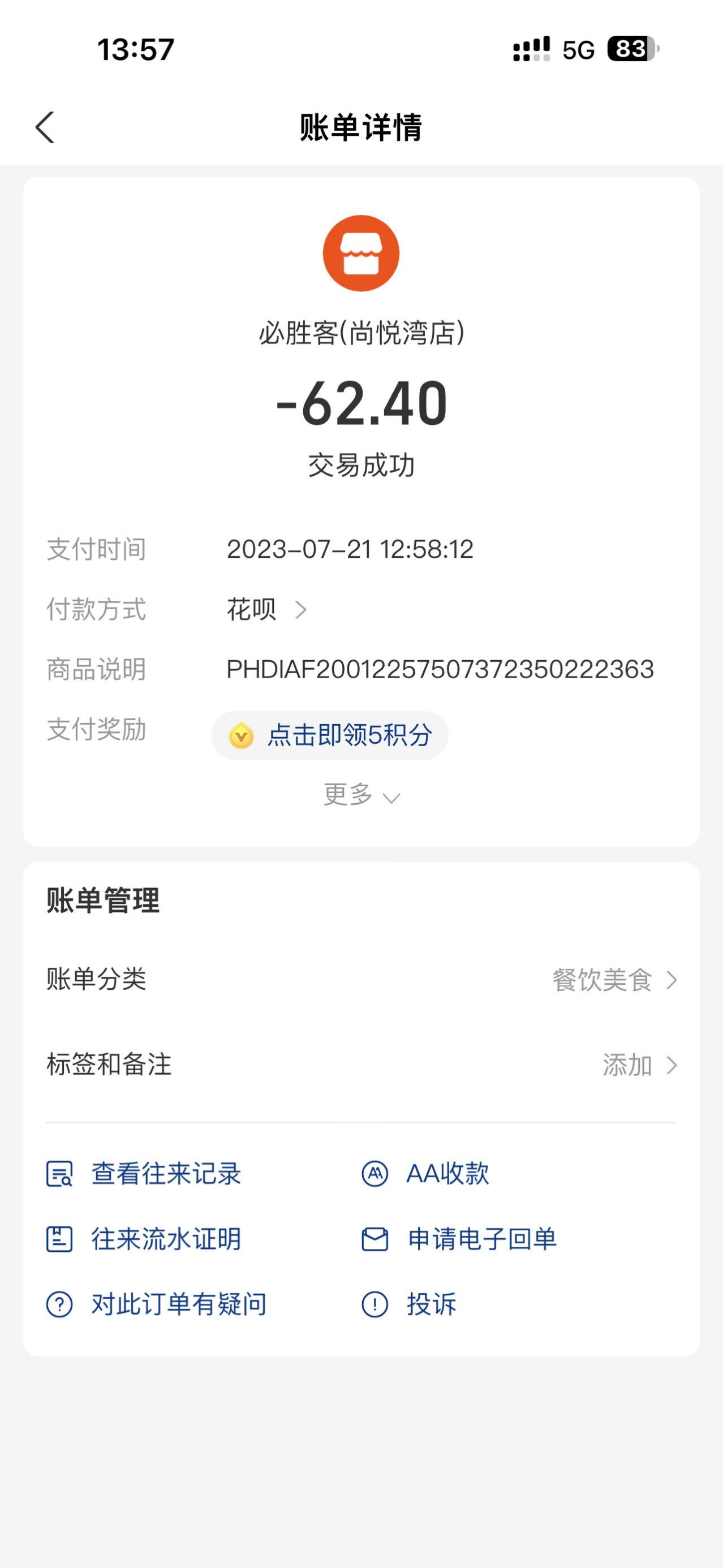Open 往来流水证明

coord(144,1239)
